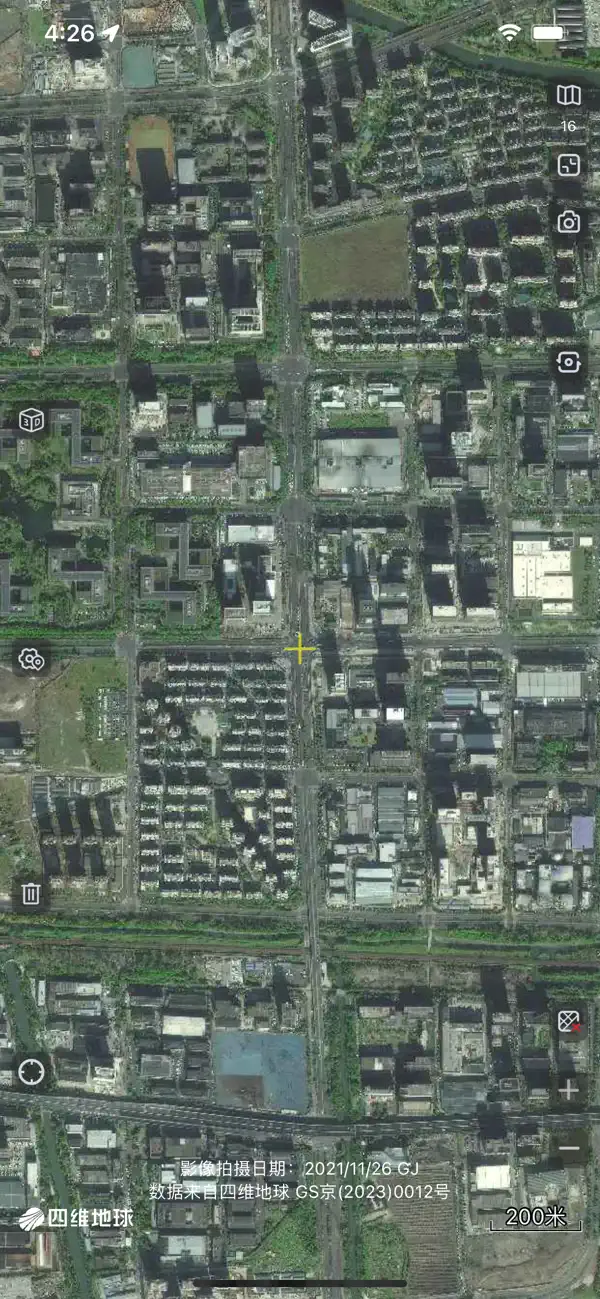Tap the trash delete icon
The width and height of the screenshot is (600, 1299).
coord(32,894)
